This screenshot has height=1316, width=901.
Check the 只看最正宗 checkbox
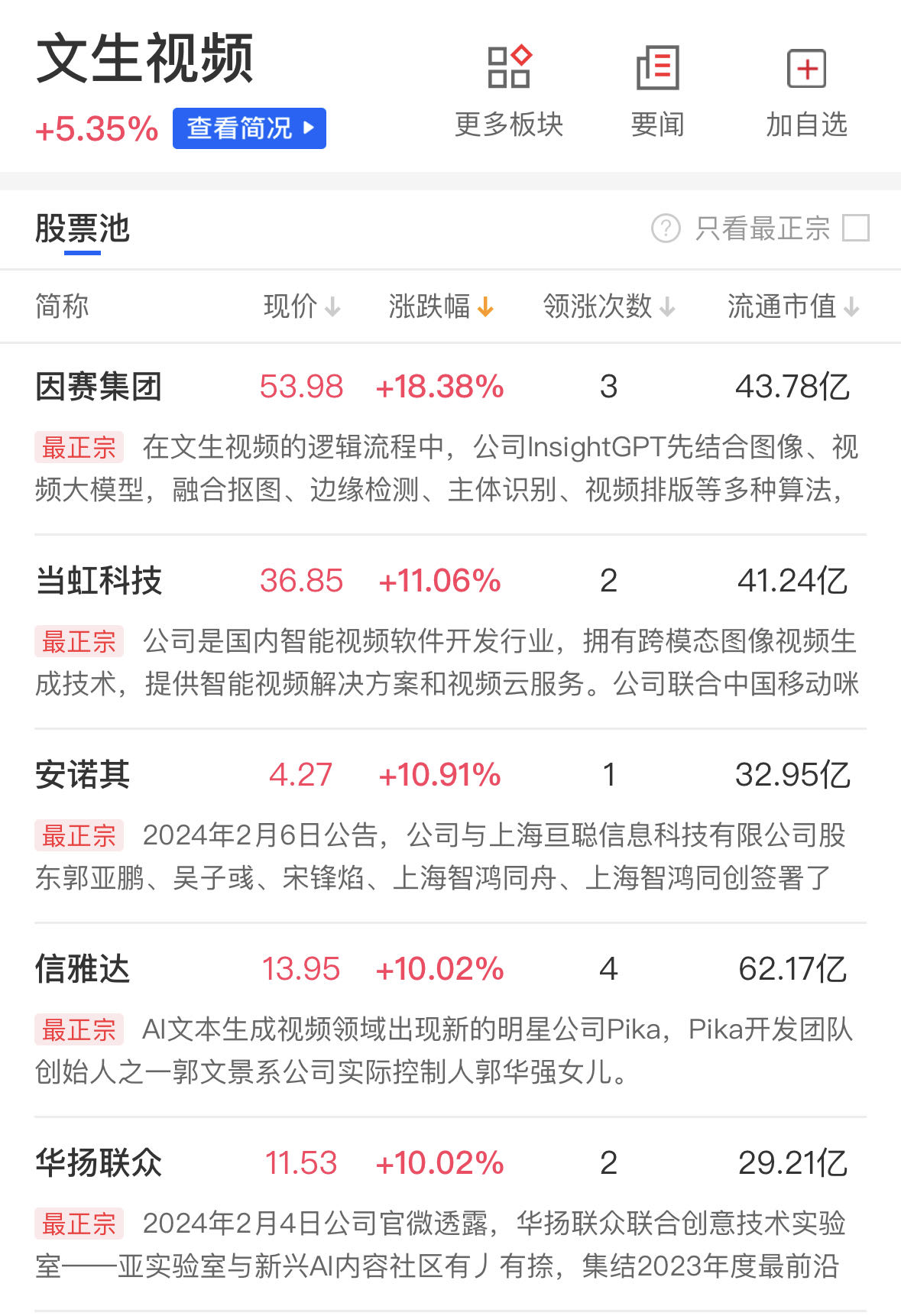(x=855, y=228)
